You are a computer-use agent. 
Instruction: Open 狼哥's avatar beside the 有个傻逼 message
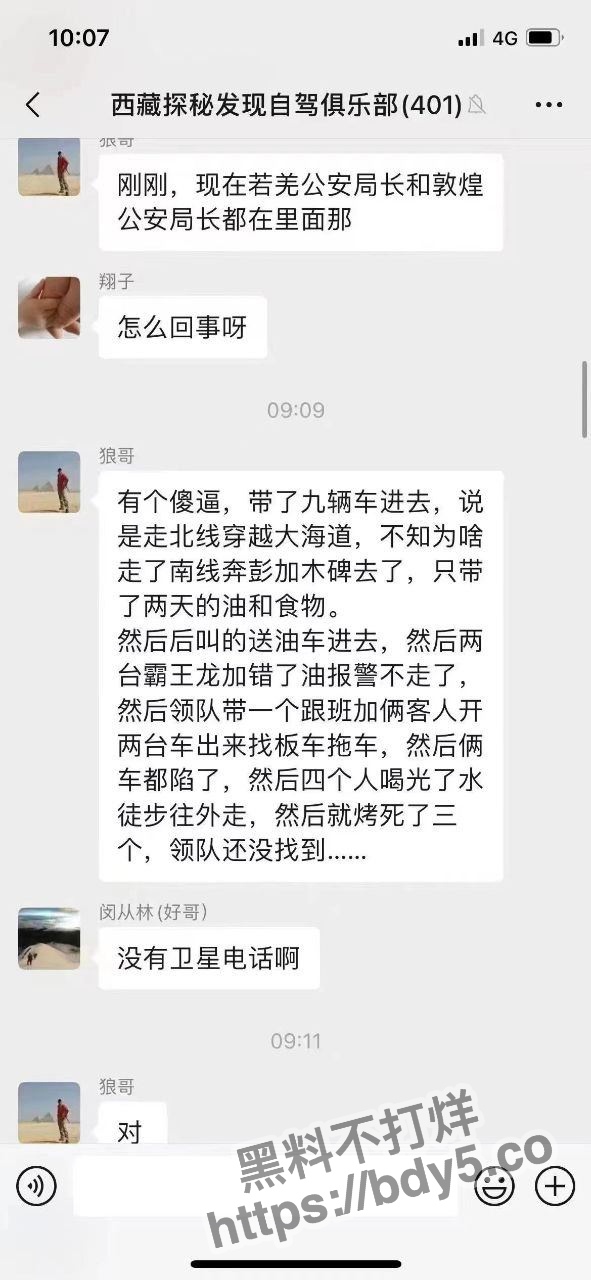pyautogui.click(x=49, y=482)
